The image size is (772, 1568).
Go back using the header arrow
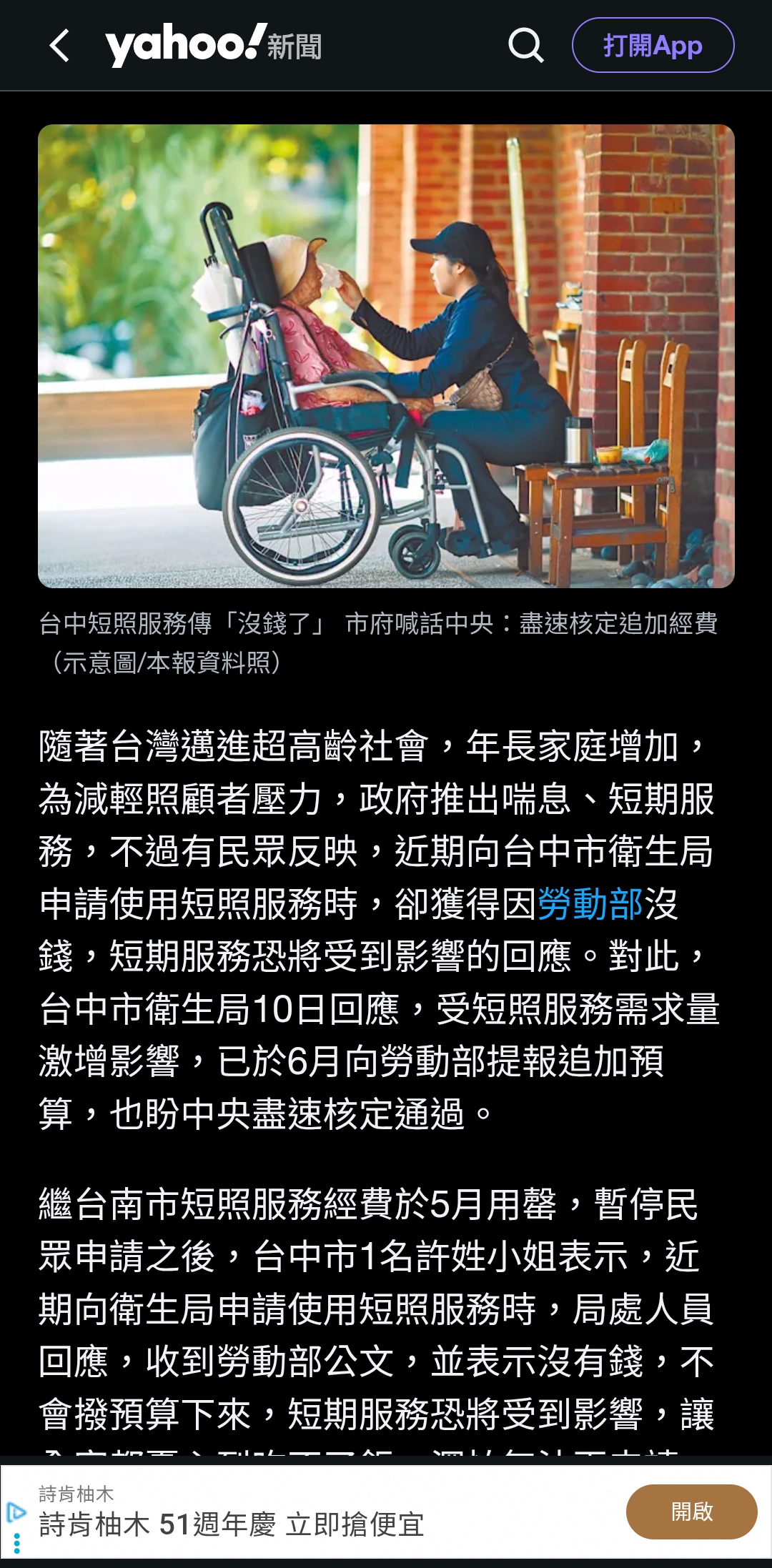click(60, 46)
